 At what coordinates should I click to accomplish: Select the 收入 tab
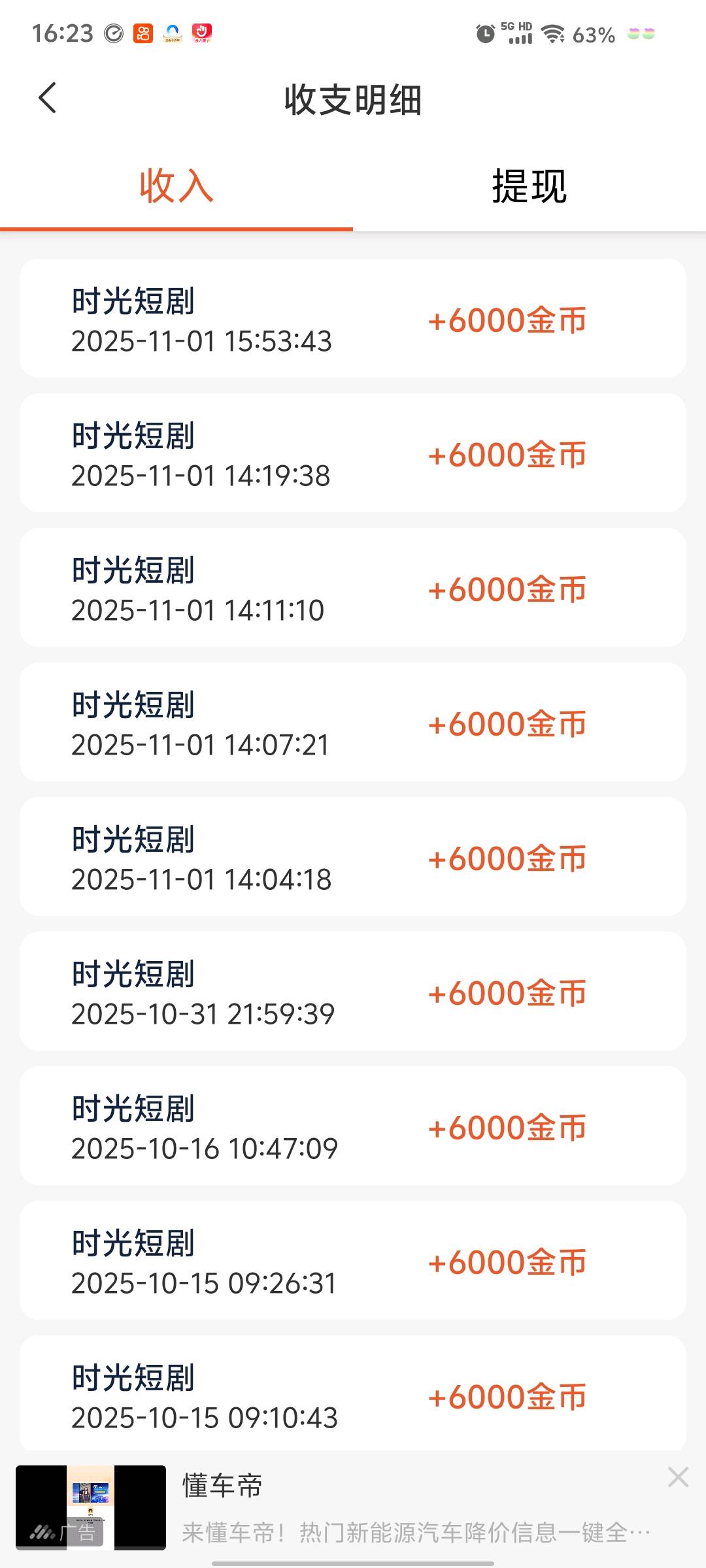(176, 187)
